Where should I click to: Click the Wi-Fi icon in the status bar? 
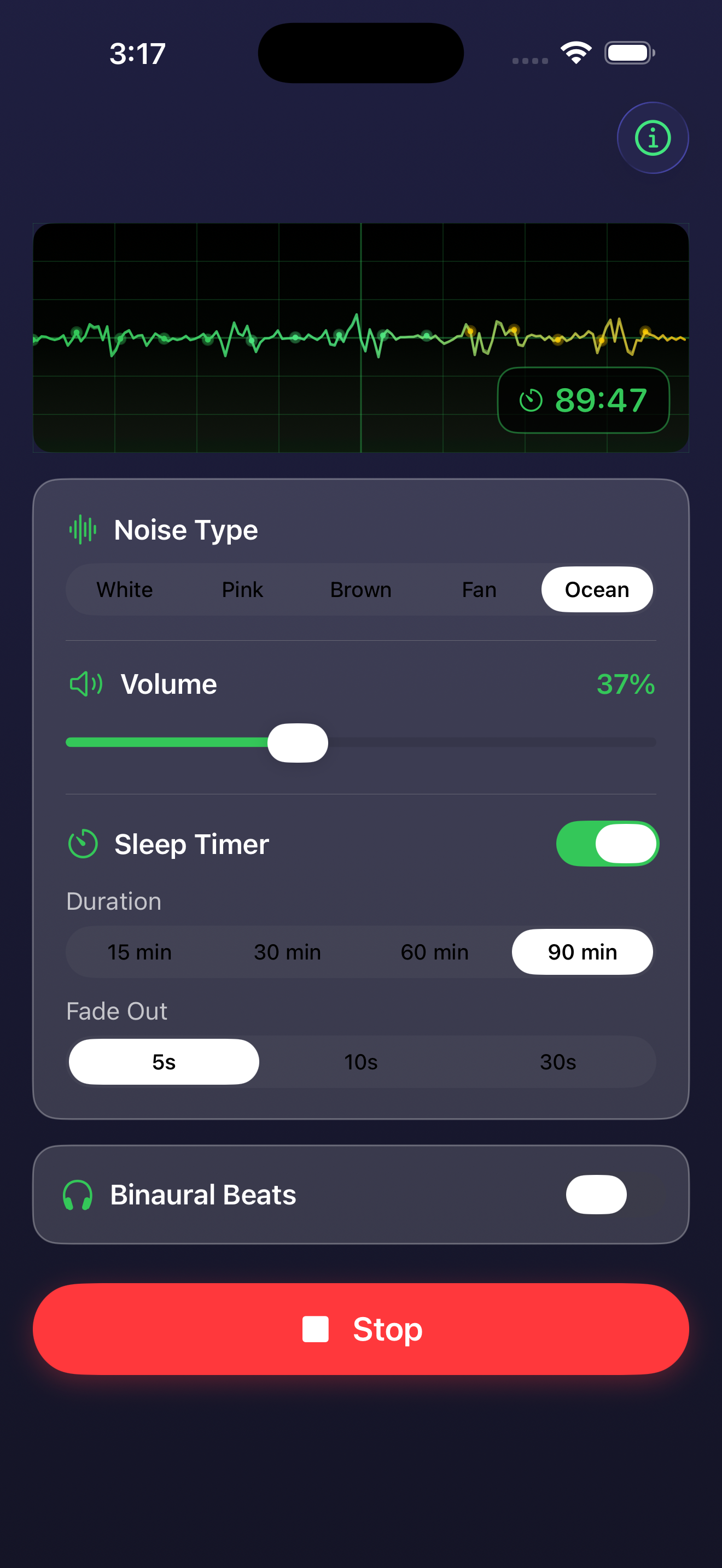pyautogui.click(x=575, y=53)
